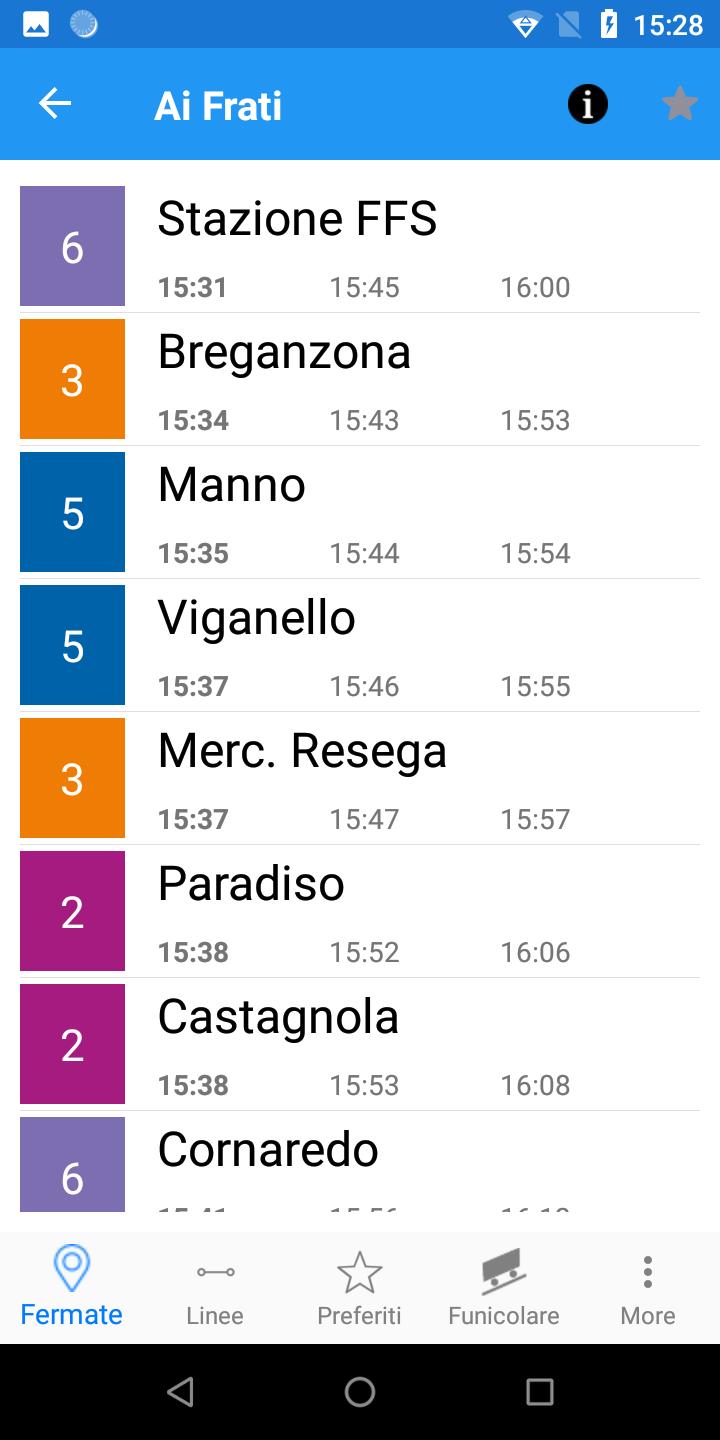This screenshot has width=720, height=1440.
Task: Open the Castagnola departures
Action: [x=360, y=1044]
